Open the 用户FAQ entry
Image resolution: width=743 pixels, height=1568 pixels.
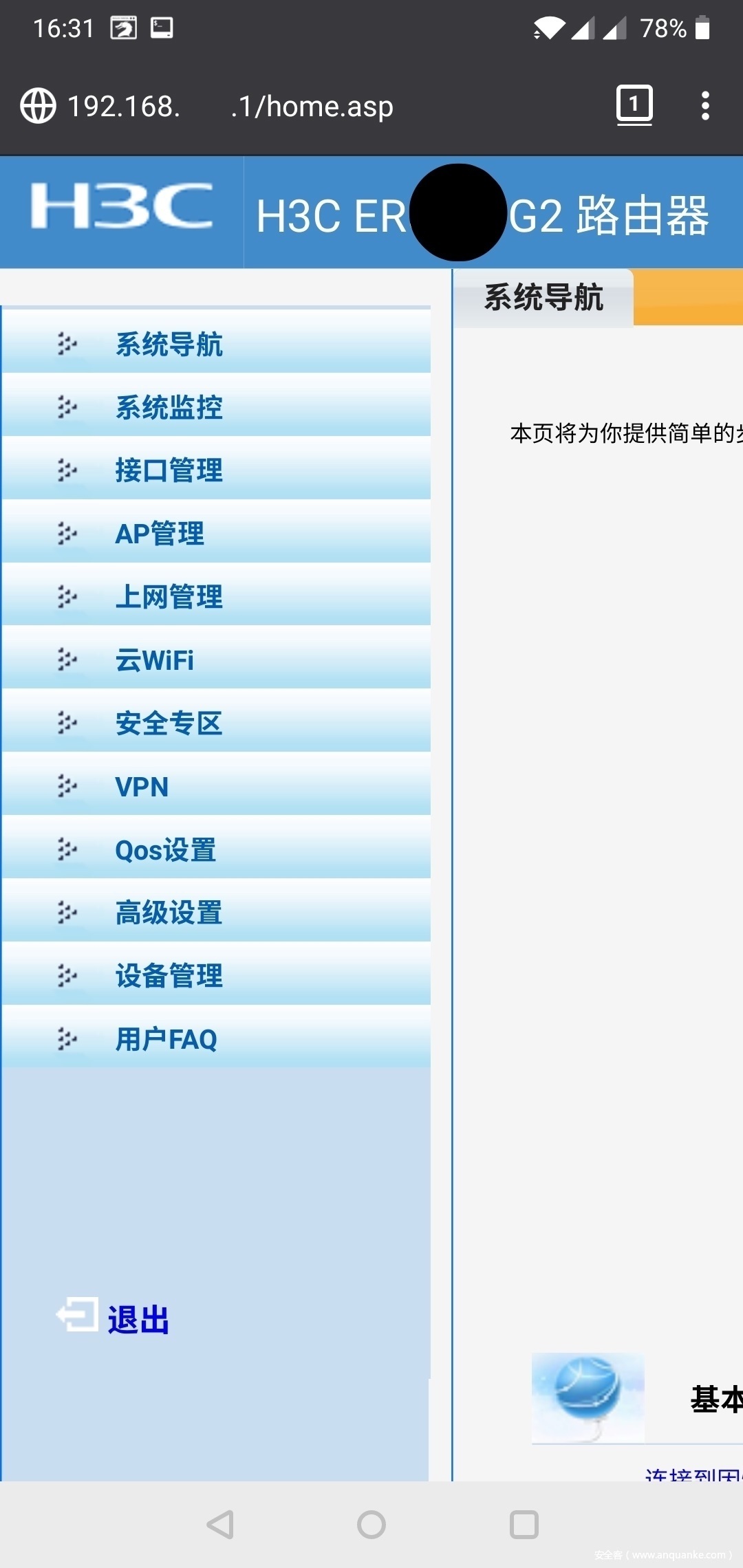(166, 1039)
